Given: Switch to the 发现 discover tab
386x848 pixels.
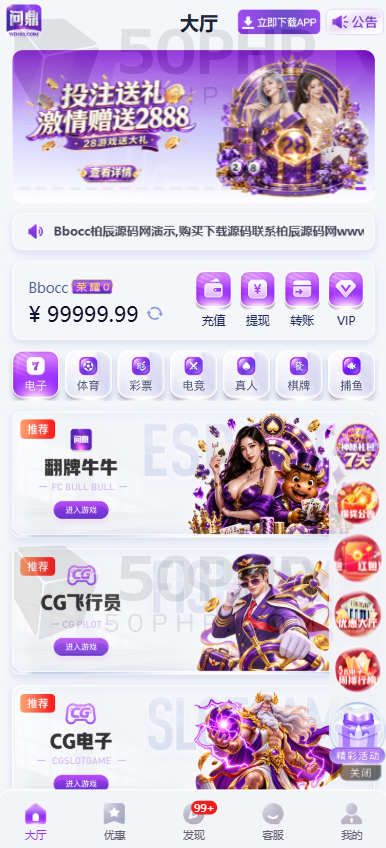Looking at the screenshot, I should point(194,822).
